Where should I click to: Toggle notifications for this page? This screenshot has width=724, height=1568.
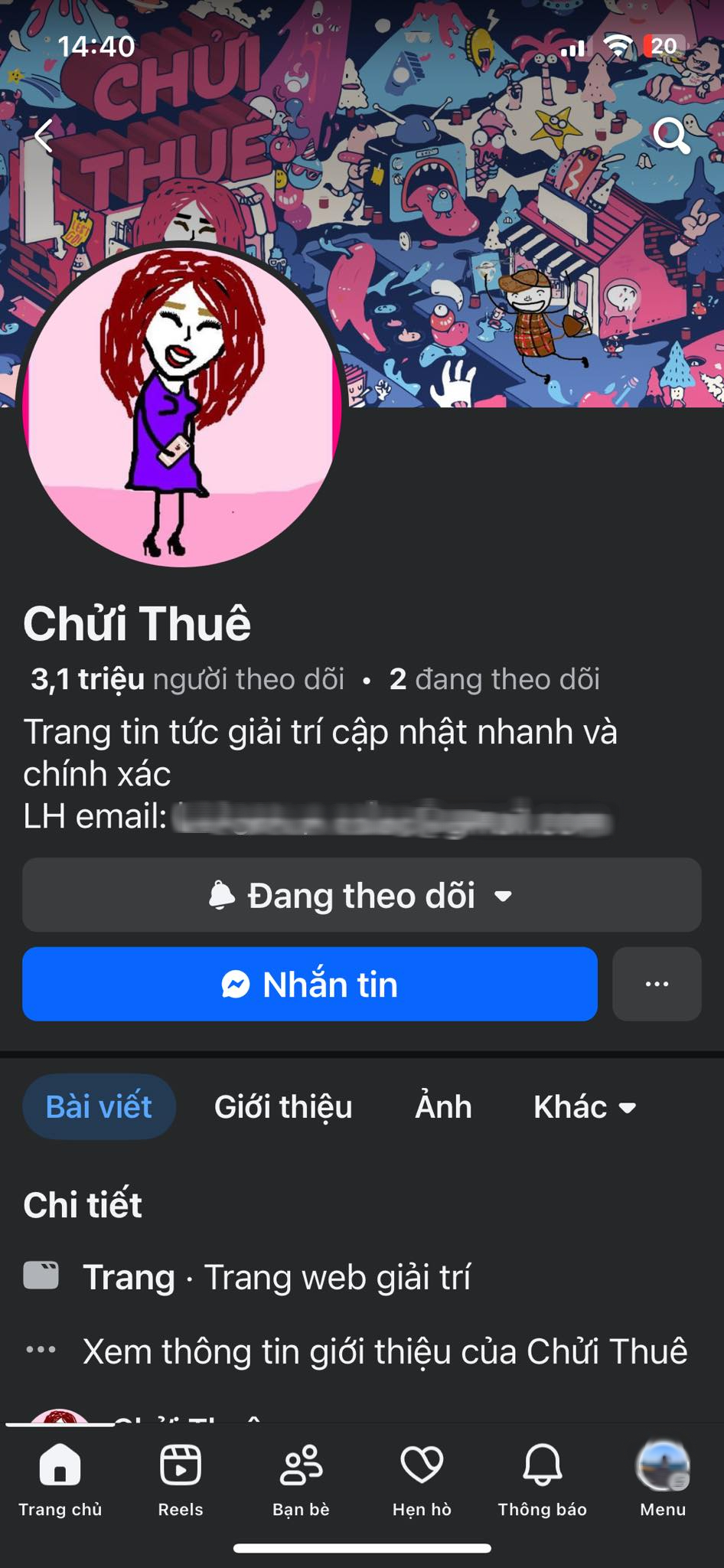(222, 895)
